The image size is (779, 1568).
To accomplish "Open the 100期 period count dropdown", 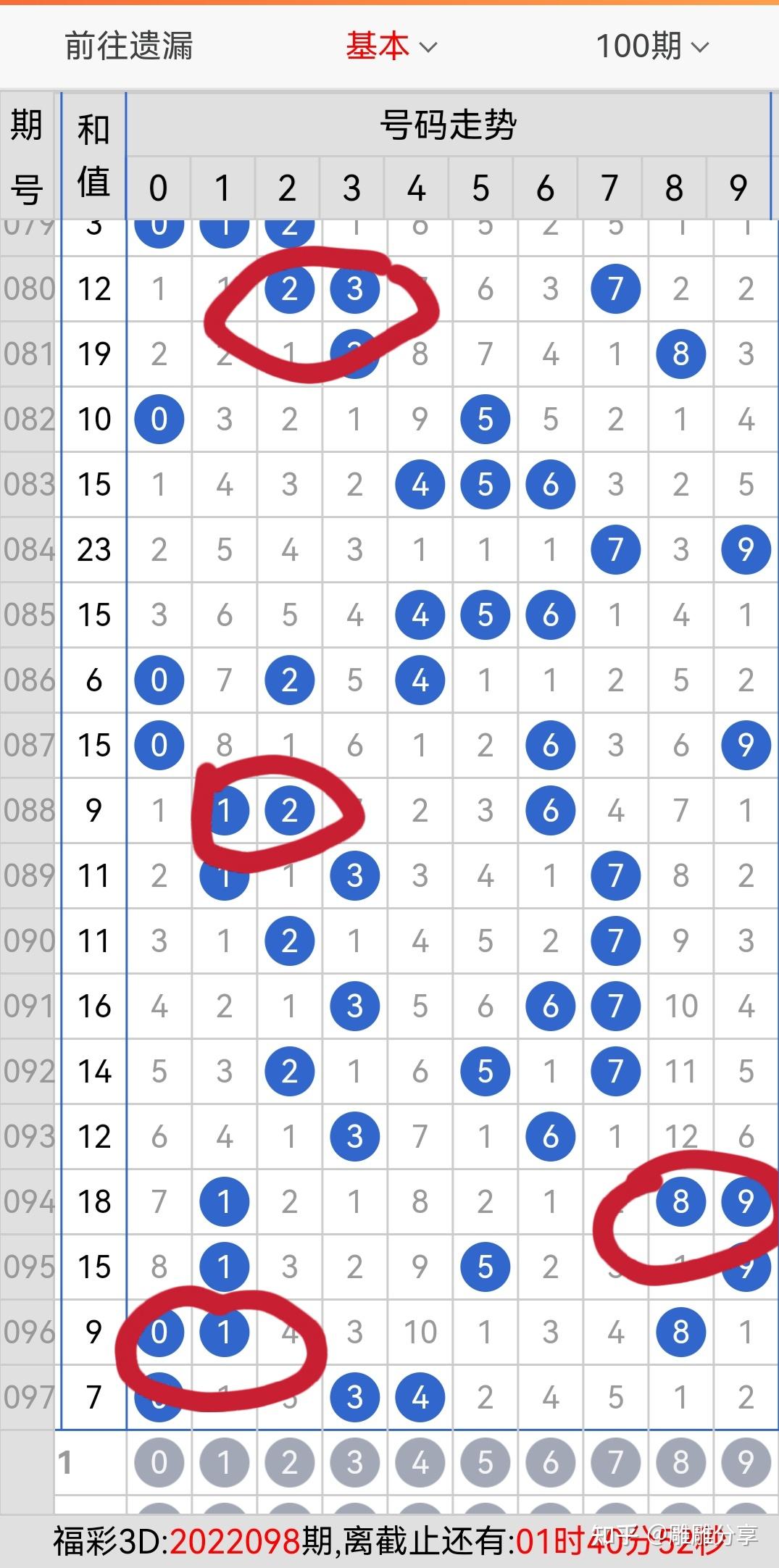I will pyautogui.click(x=652, y=46).
